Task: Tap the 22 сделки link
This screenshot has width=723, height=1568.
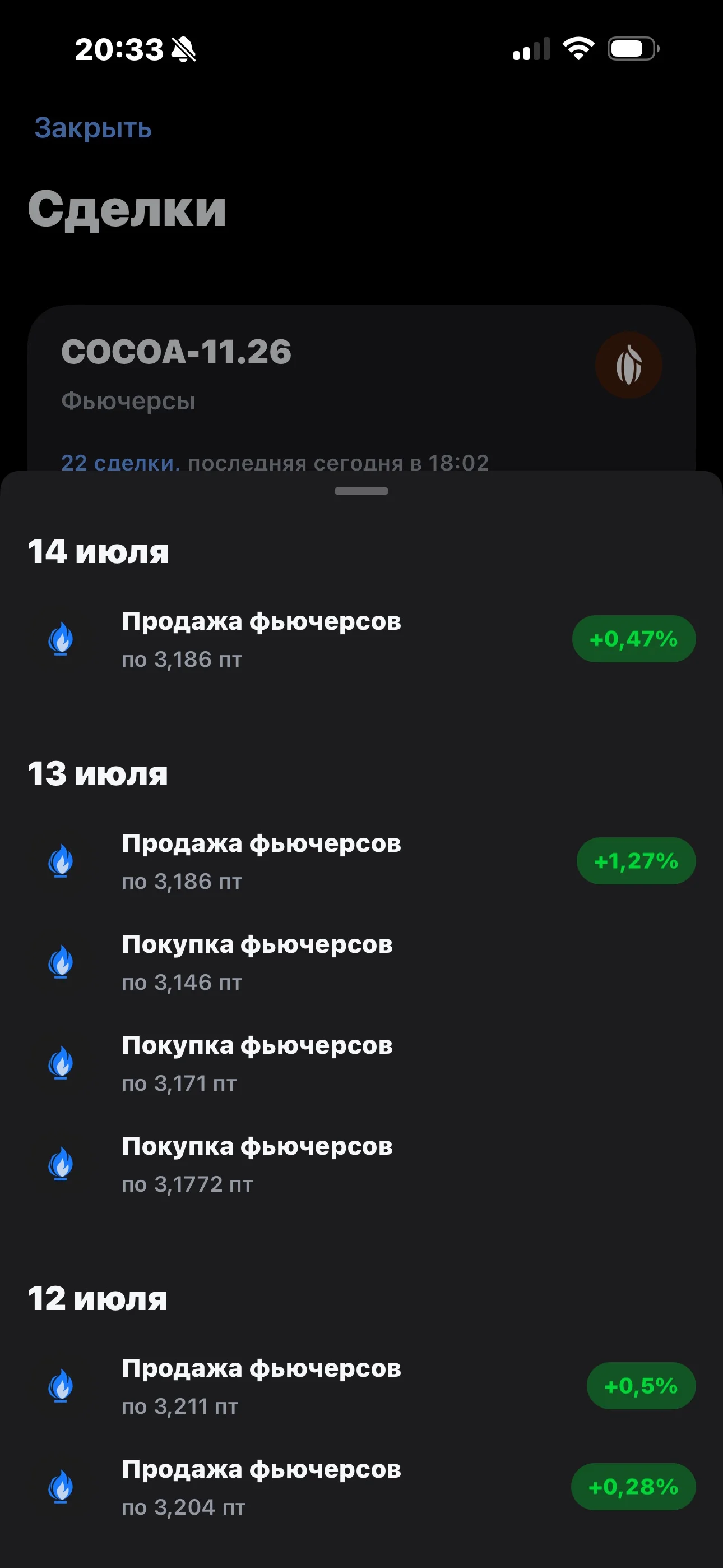Action: 121,463
